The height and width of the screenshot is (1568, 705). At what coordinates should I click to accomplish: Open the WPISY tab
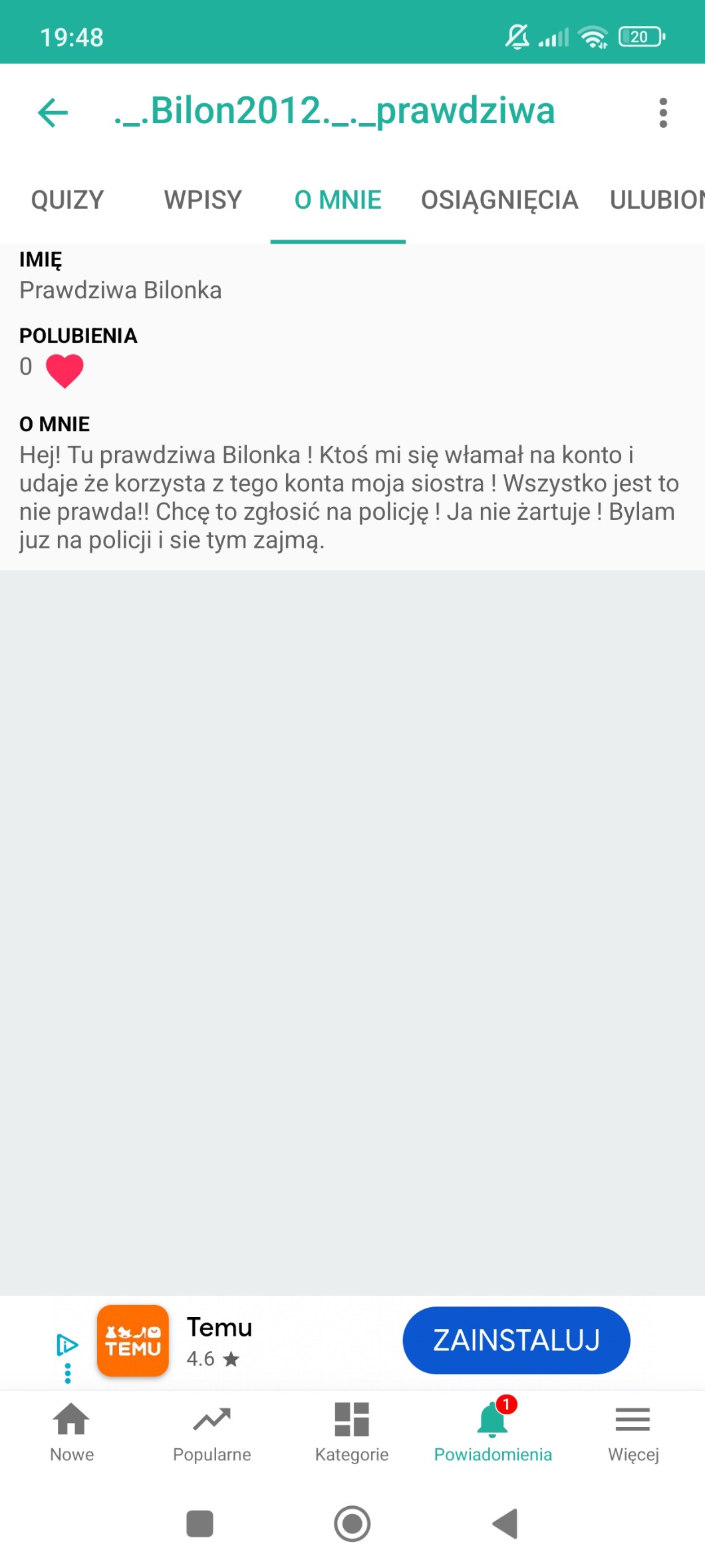click(203, 200)
